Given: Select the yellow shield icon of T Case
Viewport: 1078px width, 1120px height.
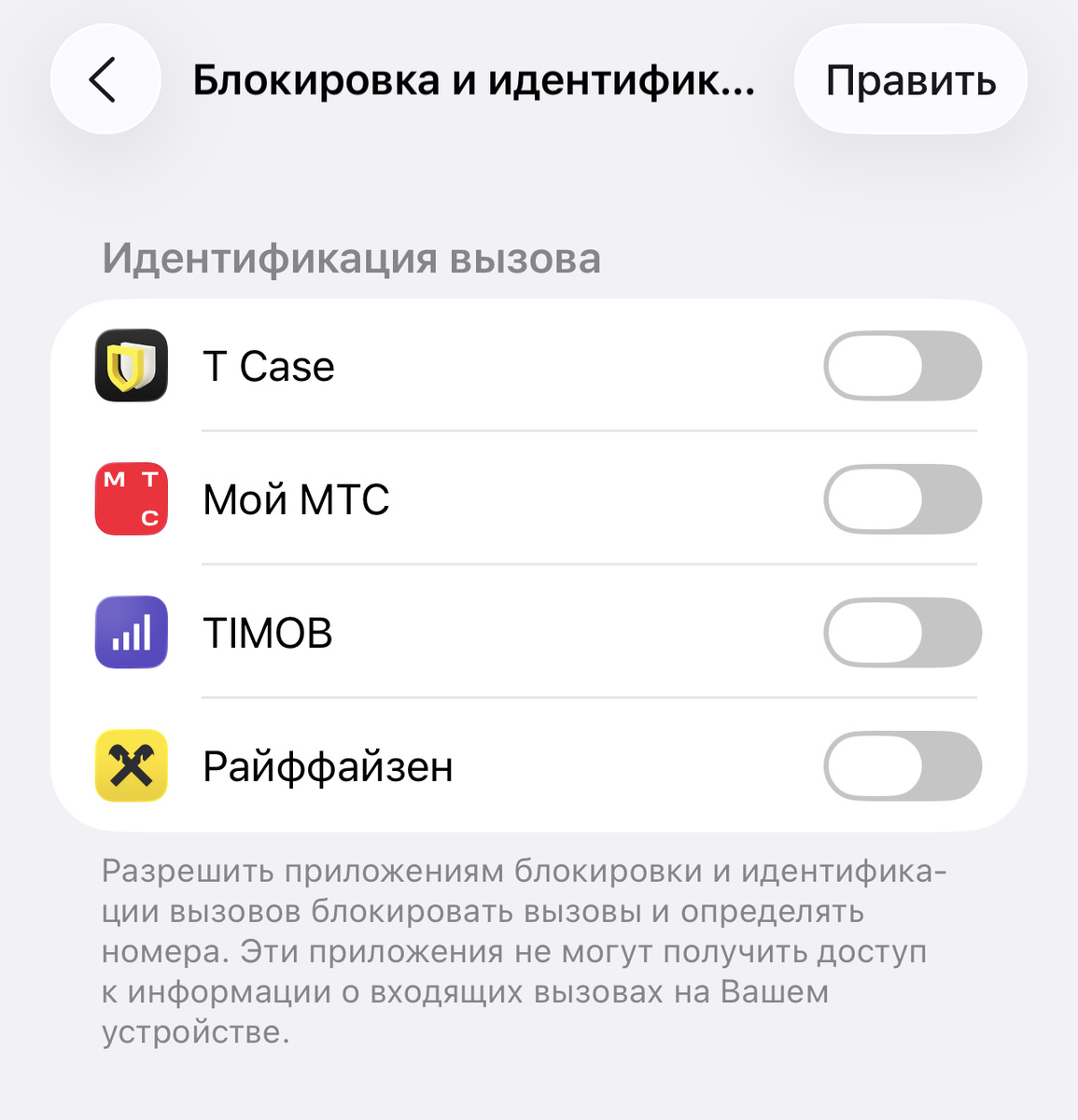Looking at the screenshot, I should (x=131, y=366).
